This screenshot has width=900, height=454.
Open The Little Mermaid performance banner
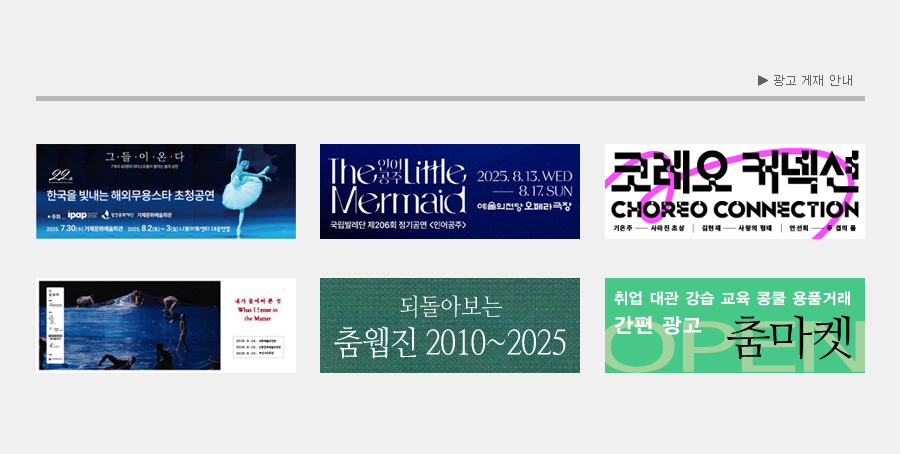click(450, 191)
